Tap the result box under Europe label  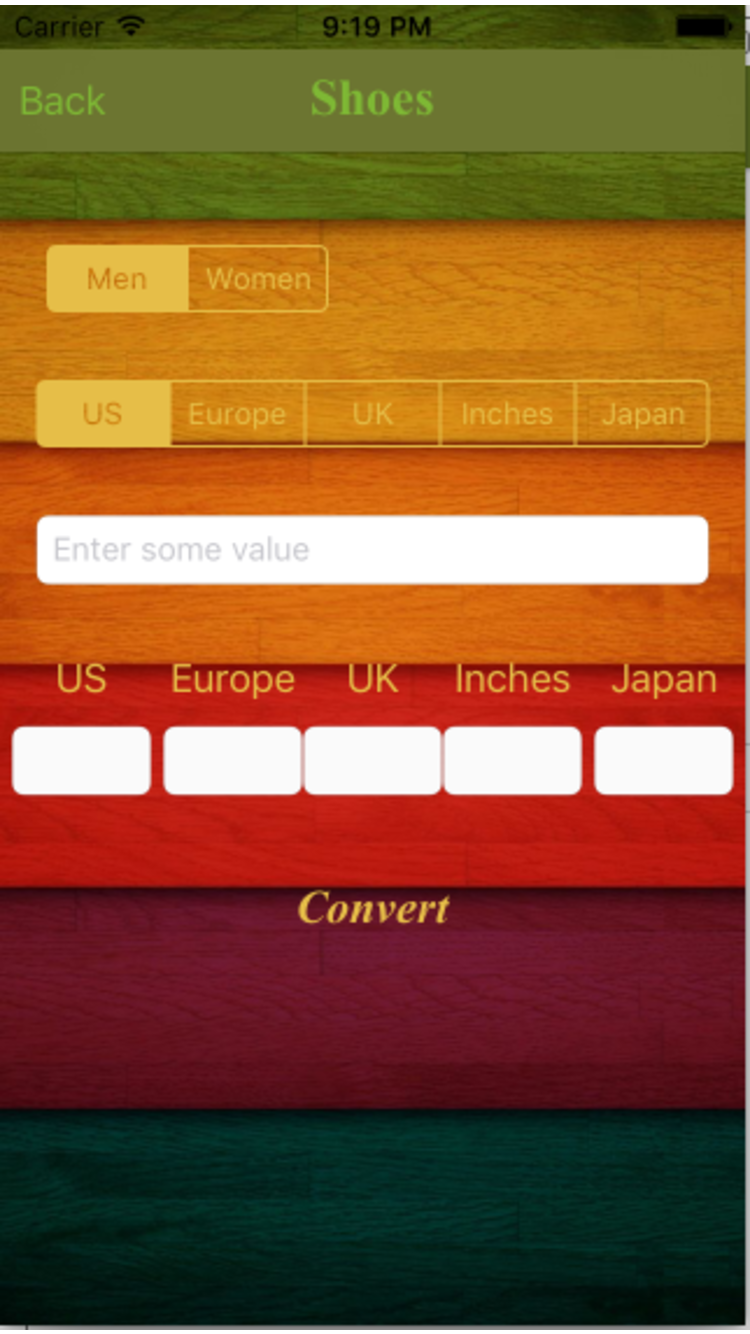[x=232, y=761]
